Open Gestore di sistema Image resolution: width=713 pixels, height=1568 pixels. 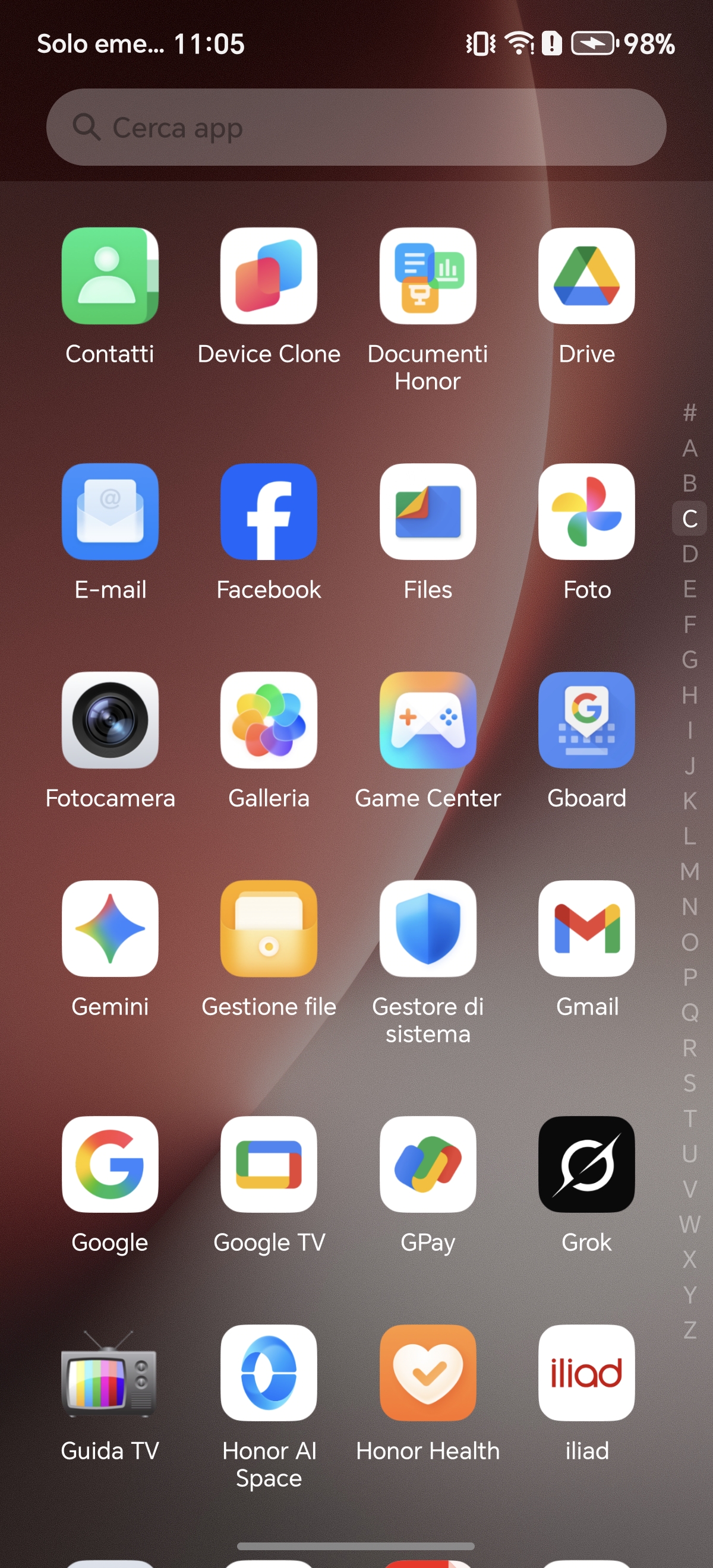click(427, 928)
